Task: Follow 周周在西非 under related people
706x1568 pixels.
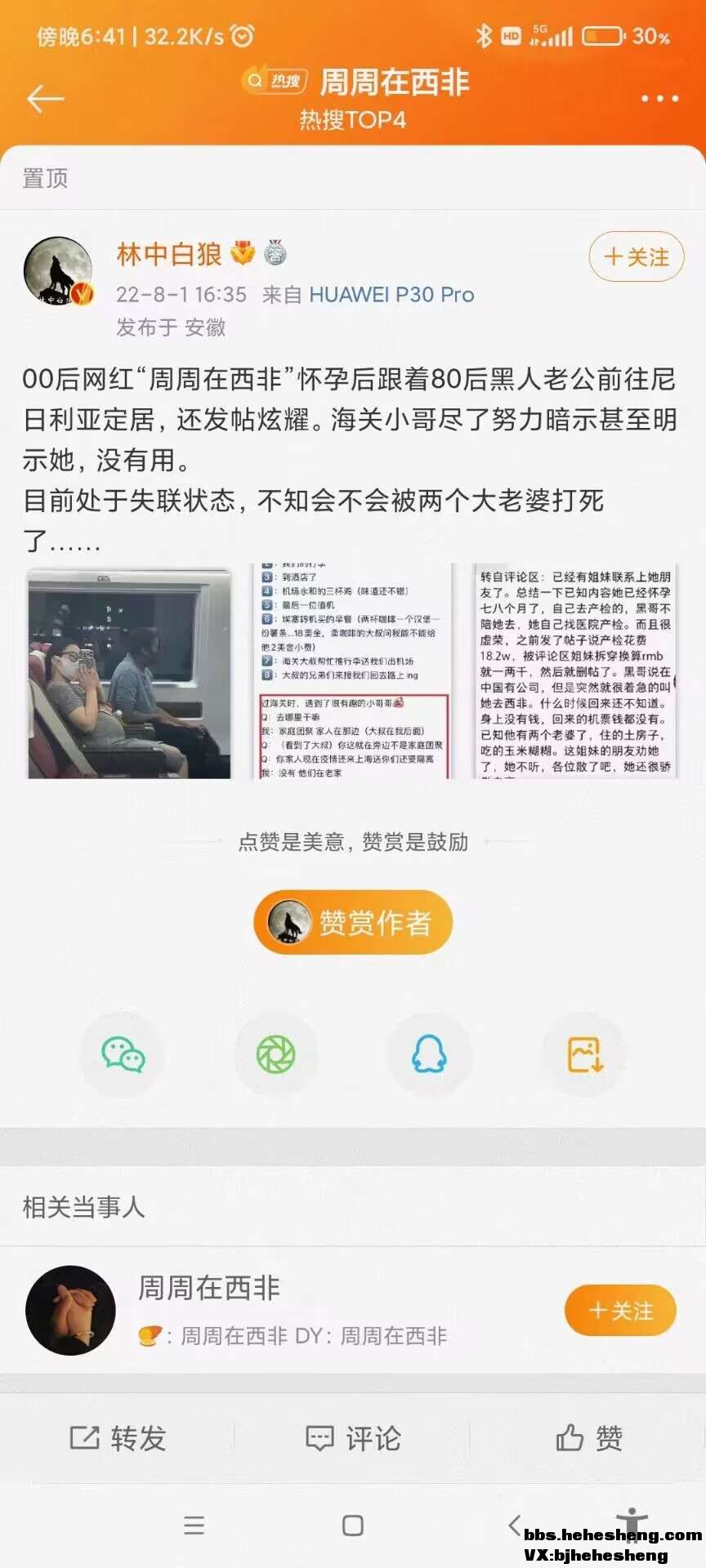Action: [620, 1310]
